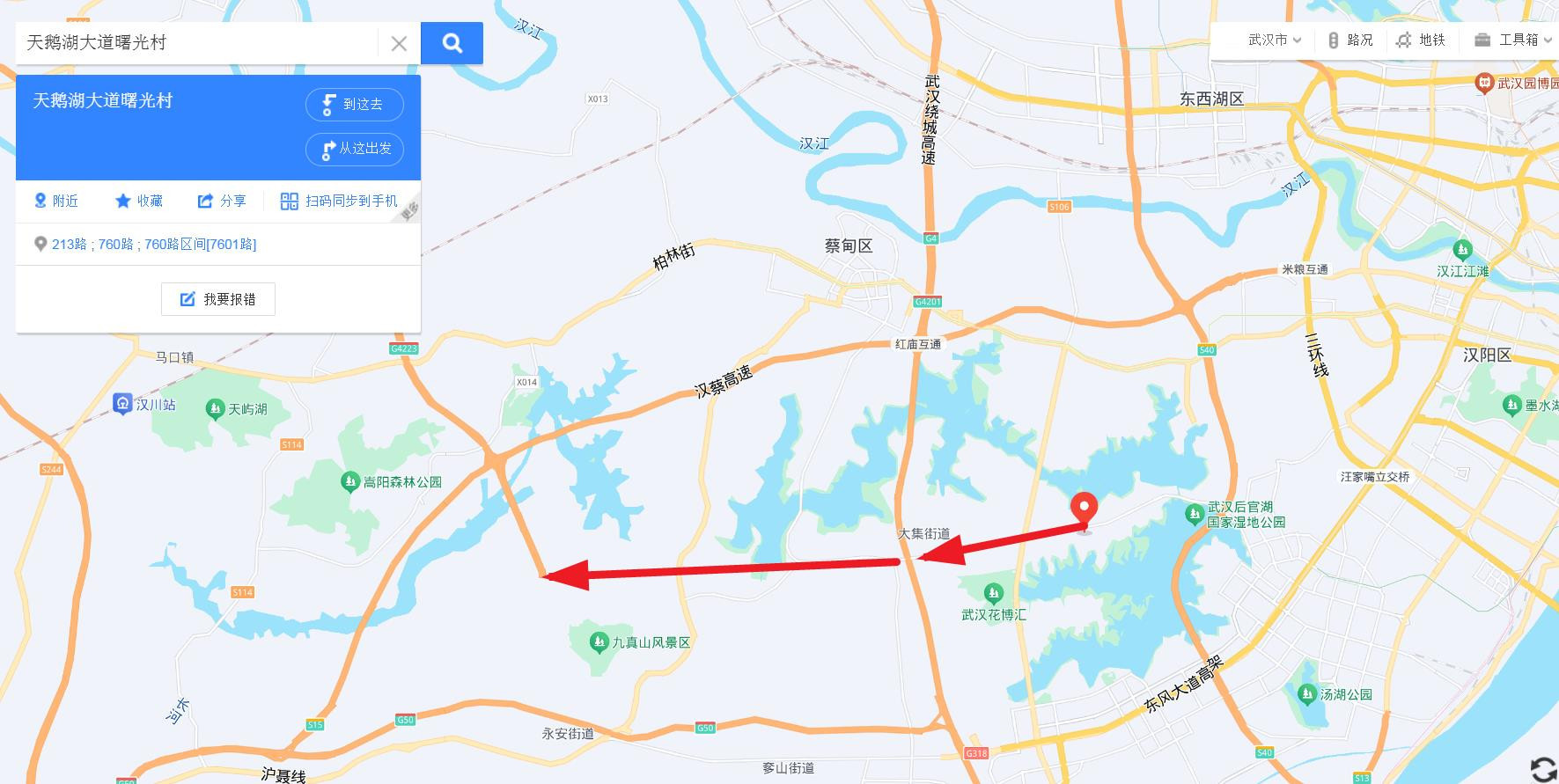This screenshot has width=1559, height=784.
Task: Share this location with 分享
Action: pos(222,201)
